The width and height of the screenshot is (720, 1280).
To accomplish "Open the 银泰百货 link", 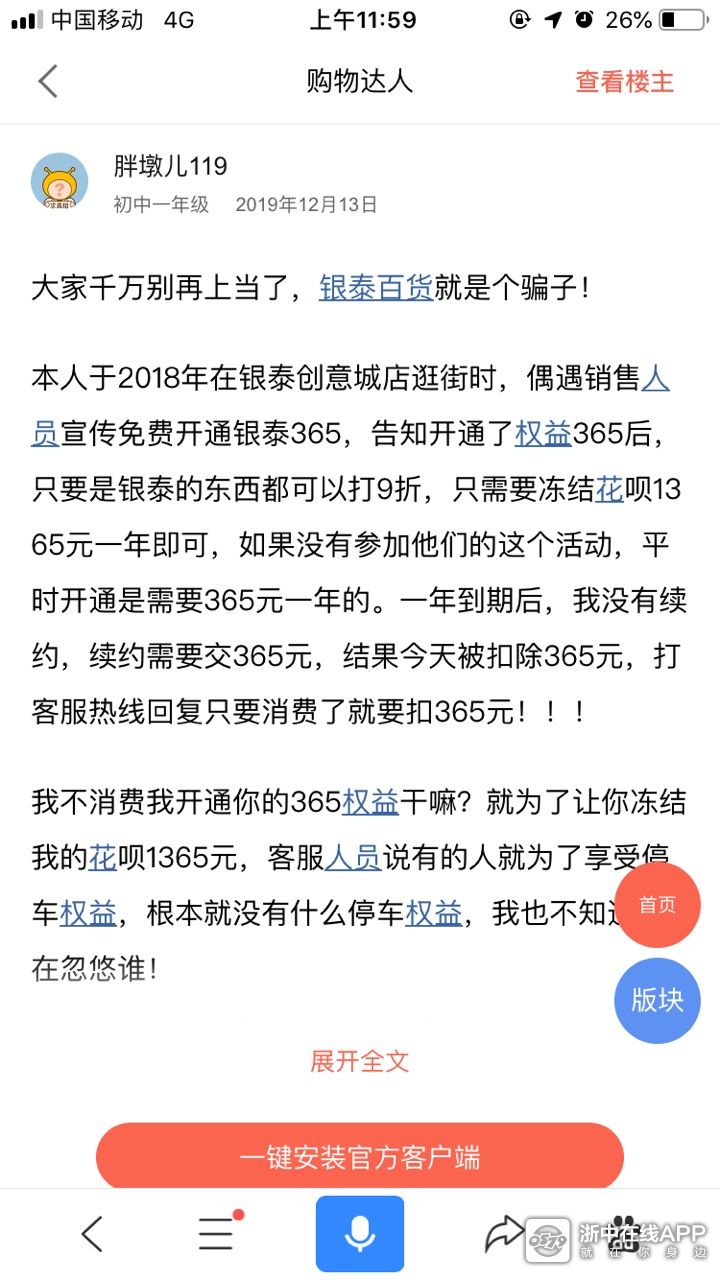I will [x=376, y=288].
